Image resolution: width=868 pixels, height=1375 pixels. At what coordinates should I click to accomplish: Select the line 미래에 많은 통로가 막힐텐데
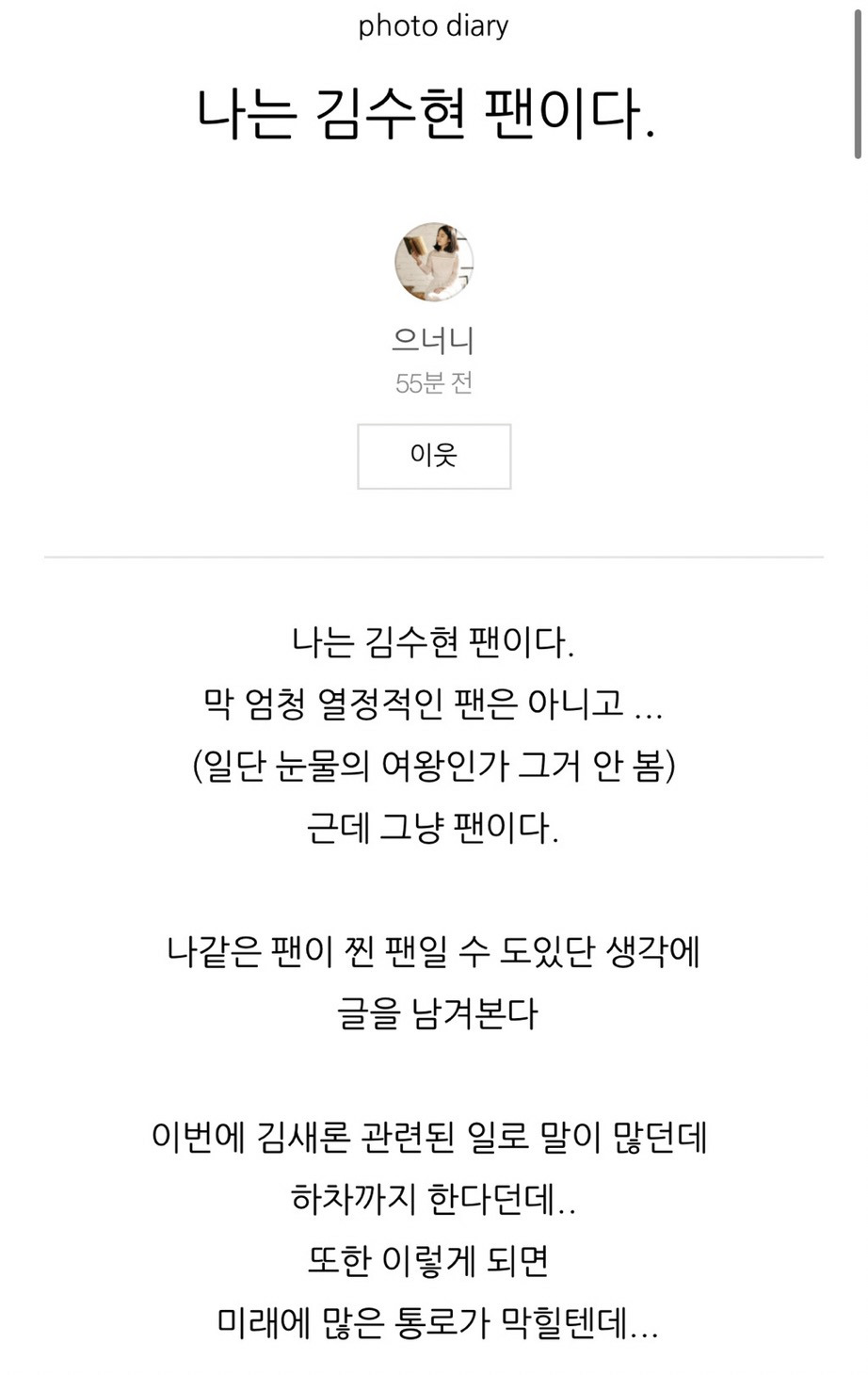(x=433, y=1328)
